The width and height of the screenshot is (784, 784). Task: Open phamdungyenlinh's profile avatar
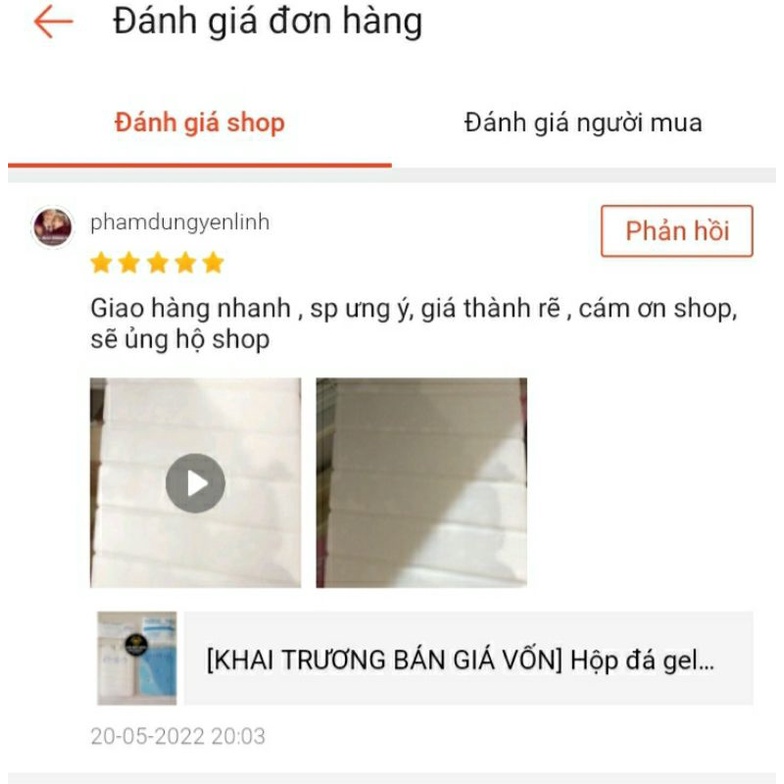pyautogui.click(x=52, y=227)
